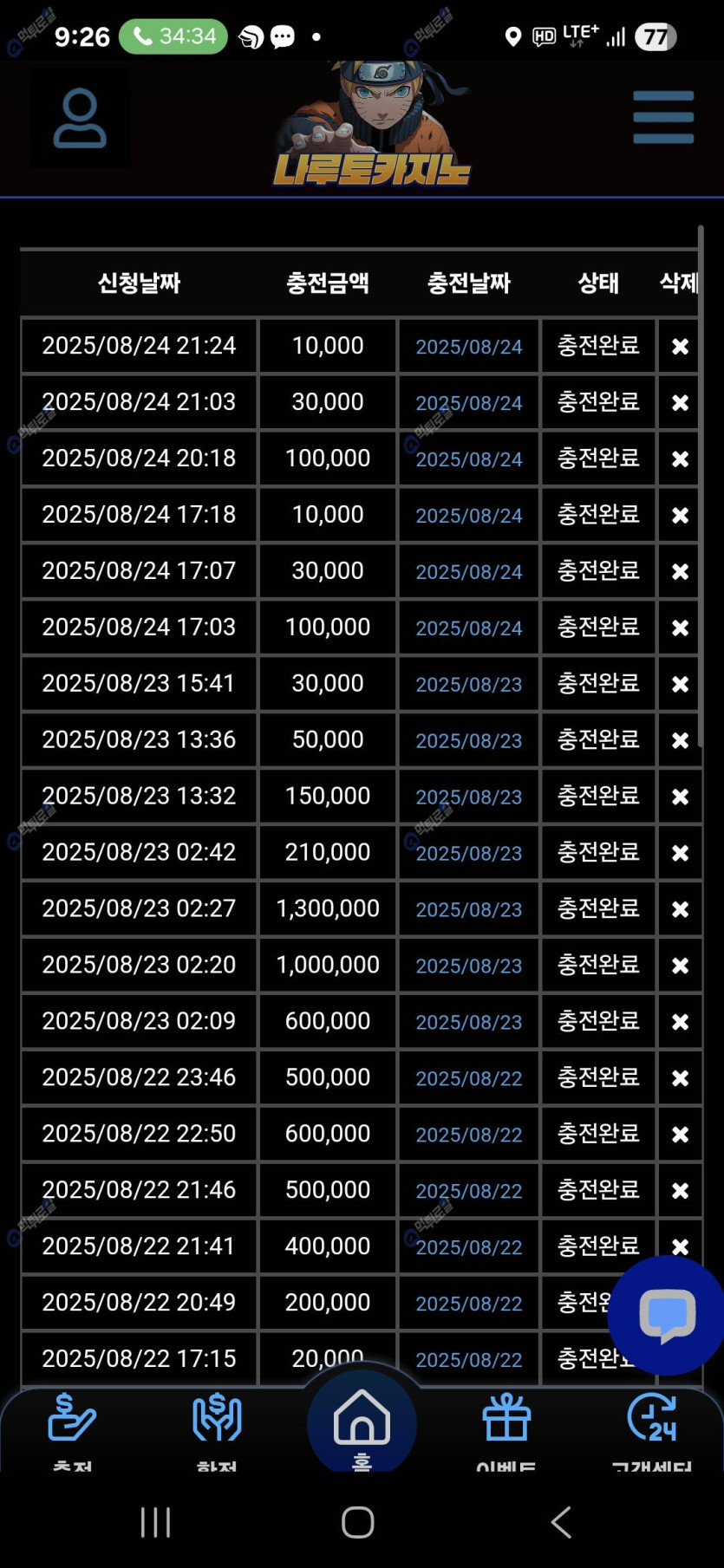The width and height of the screenshot is (724, 1568).
Task: Delete the 2025/08/23 02:27 charge record
Action: click(x=680, y=909)
